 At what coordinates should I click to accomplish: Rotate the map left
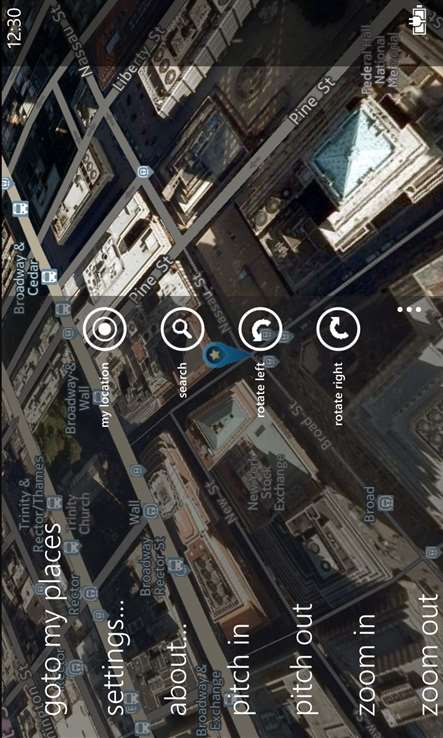click(260, 329)
